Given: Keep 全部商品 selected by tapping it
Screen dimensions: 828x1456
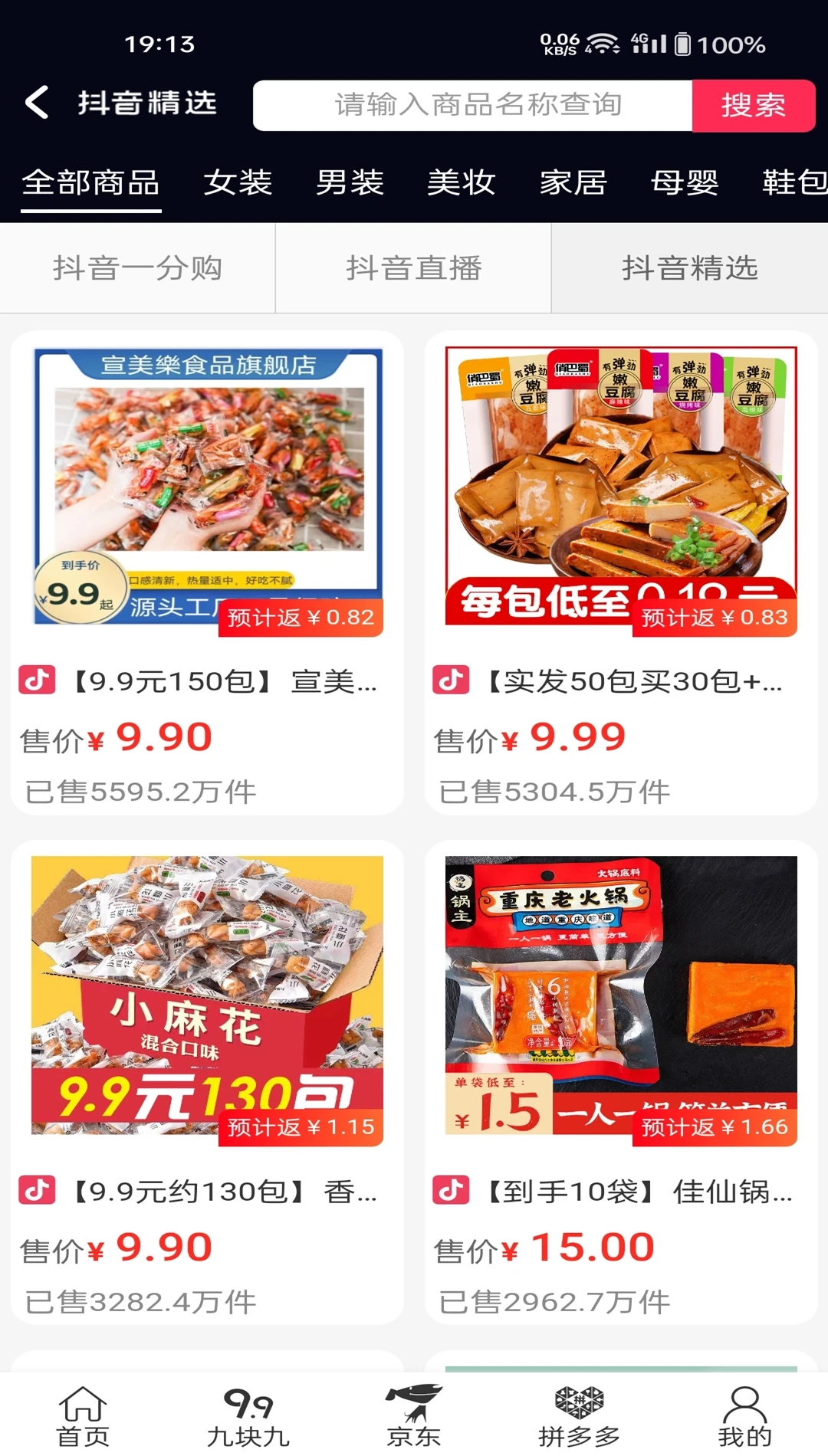Looking at the screenshot, I should (92, 182).
